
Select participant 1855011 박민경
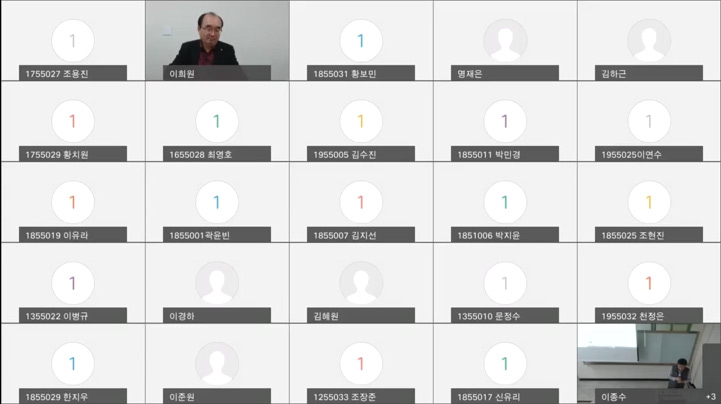coord(504,121)
